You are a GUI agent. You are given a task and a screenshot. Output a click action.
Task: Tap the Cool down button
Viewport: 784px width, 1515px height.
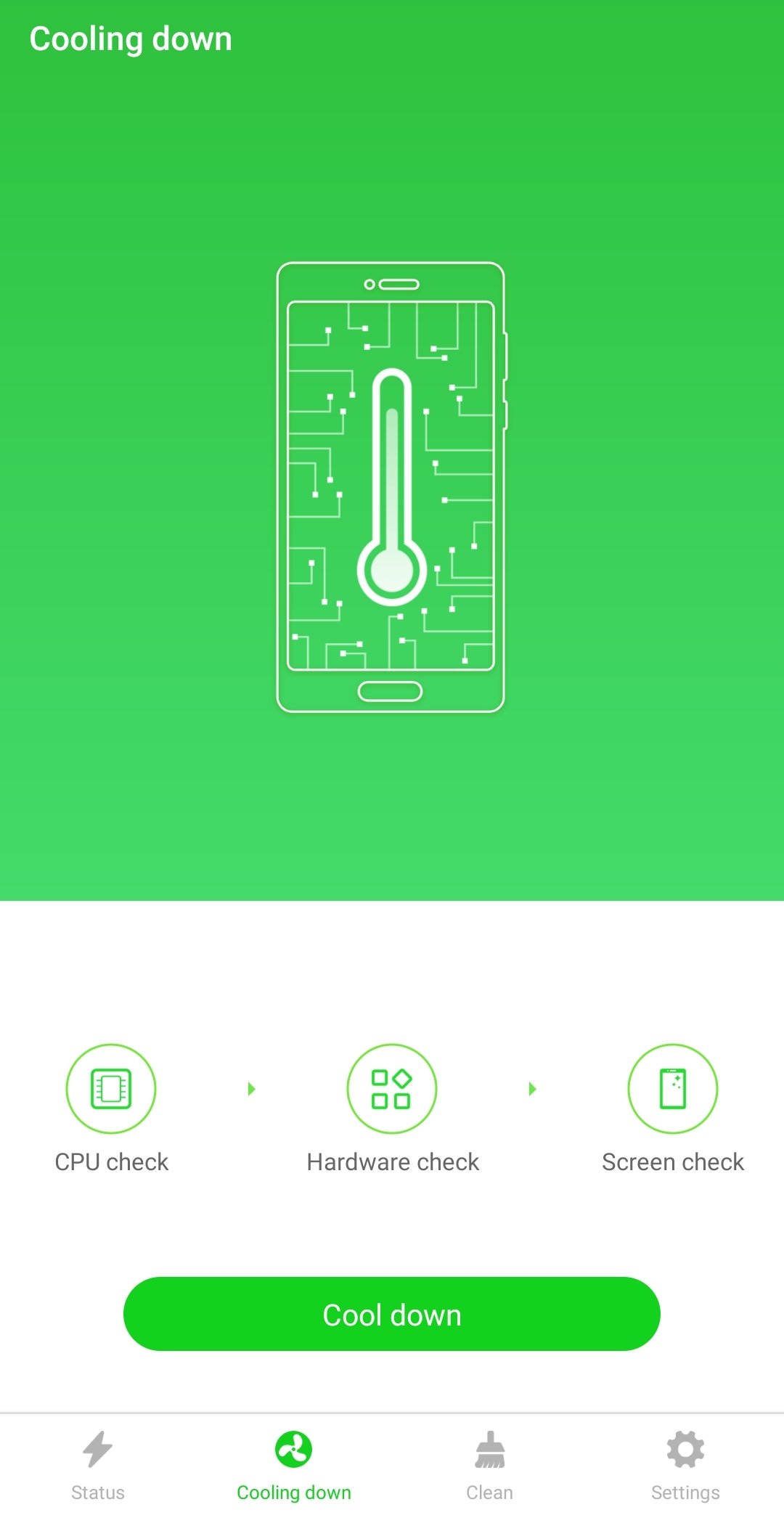pyautogui.click(x=392, y=1314)
